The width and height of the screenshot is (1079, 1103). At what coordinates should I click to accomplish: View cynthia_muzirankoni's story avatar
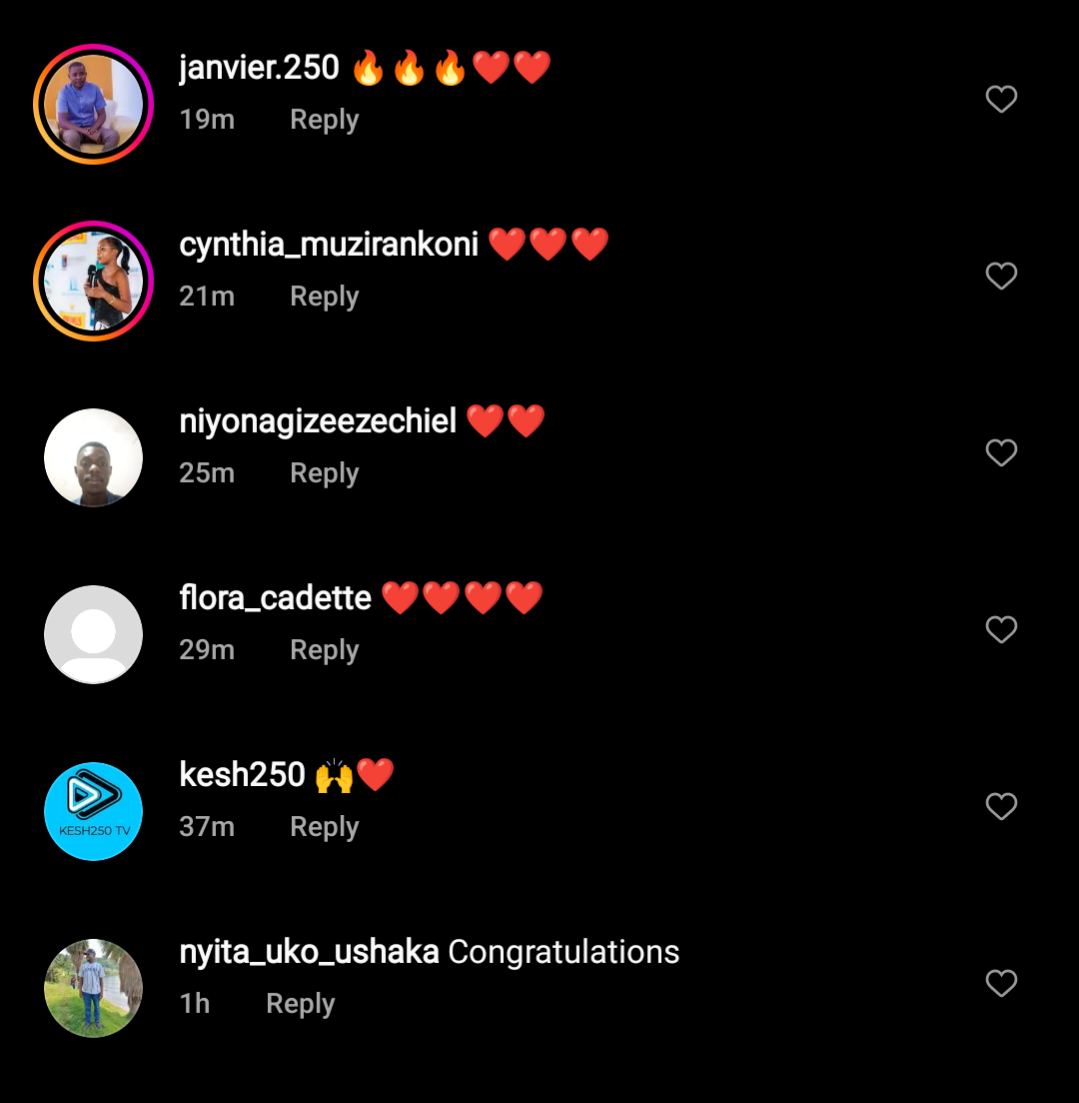pyautogui.click(x=93, y=281)
